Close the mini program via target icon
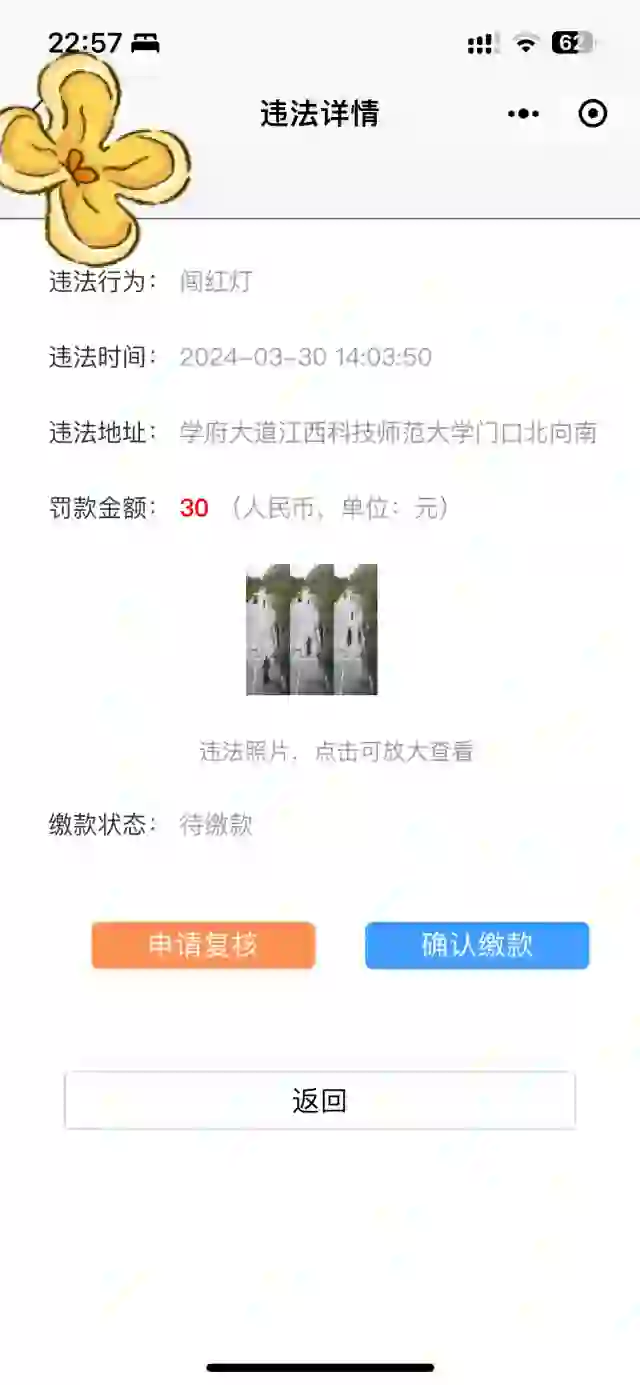Image resolution: width=640 pixels, height=1385 pixels. pos(593,114)
